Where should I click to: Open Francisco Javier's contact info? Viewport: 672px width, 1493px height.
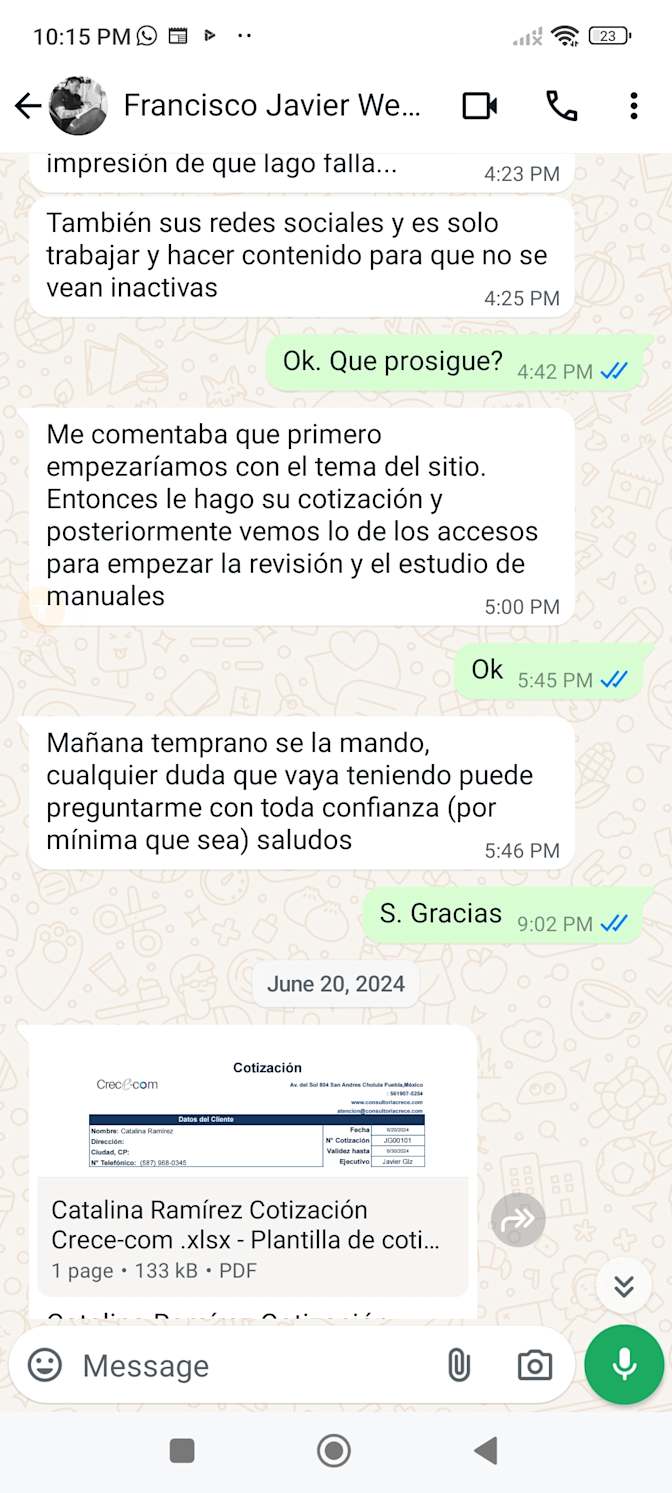[272, 106]
